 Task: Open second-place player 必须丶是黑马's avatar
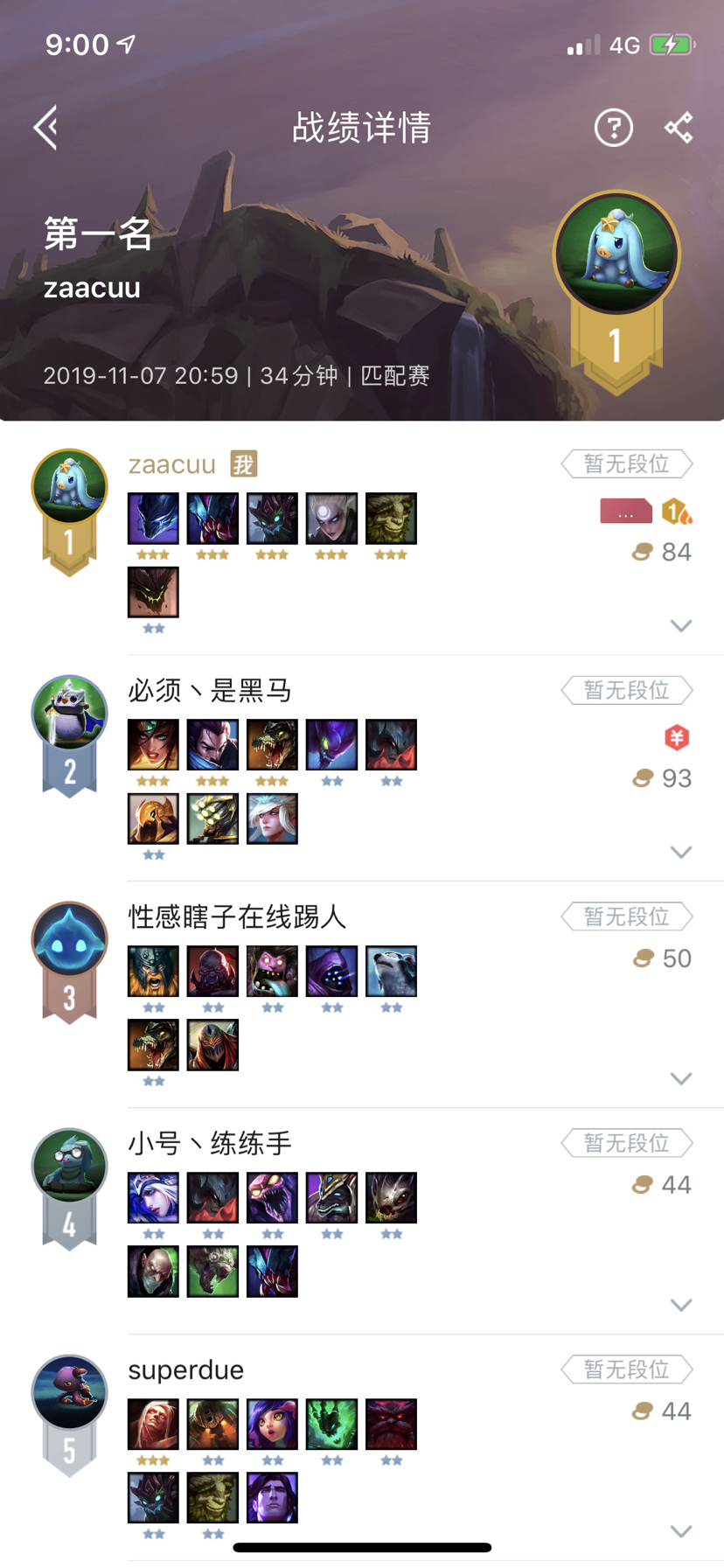[x=70, y=713]
